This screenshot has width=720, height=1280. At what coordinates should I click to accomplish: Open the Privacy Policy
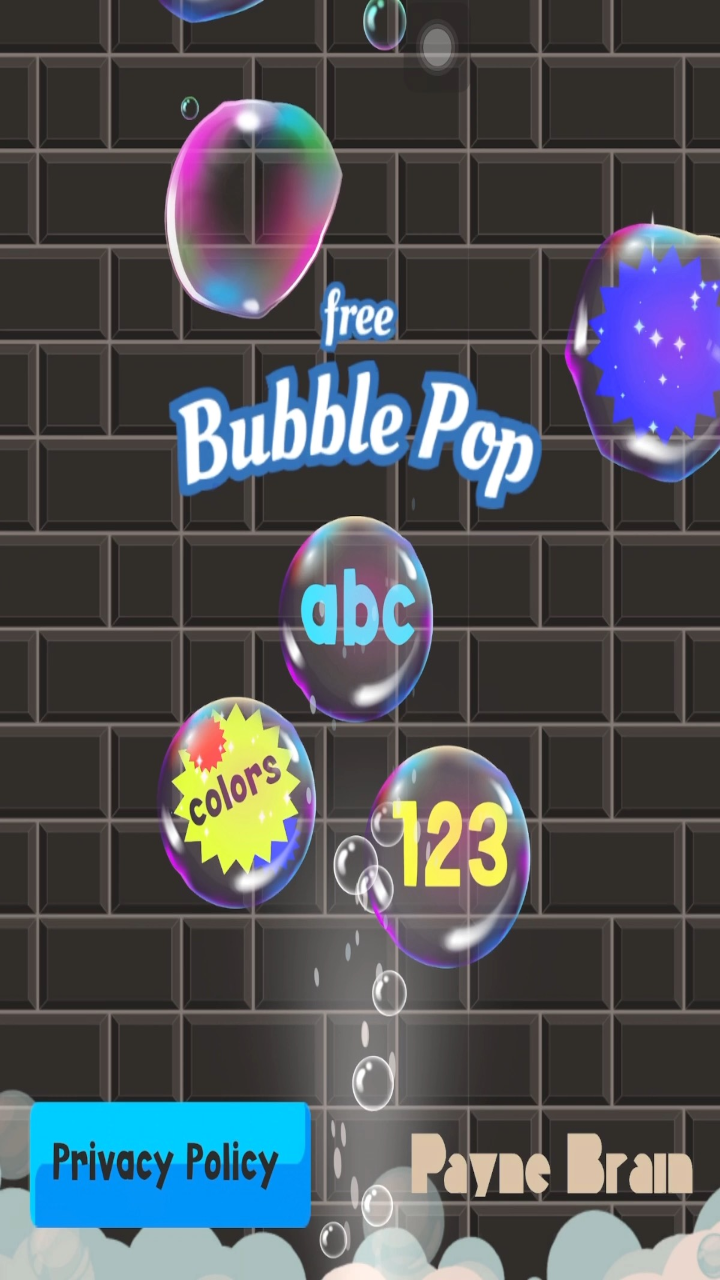168,1163
